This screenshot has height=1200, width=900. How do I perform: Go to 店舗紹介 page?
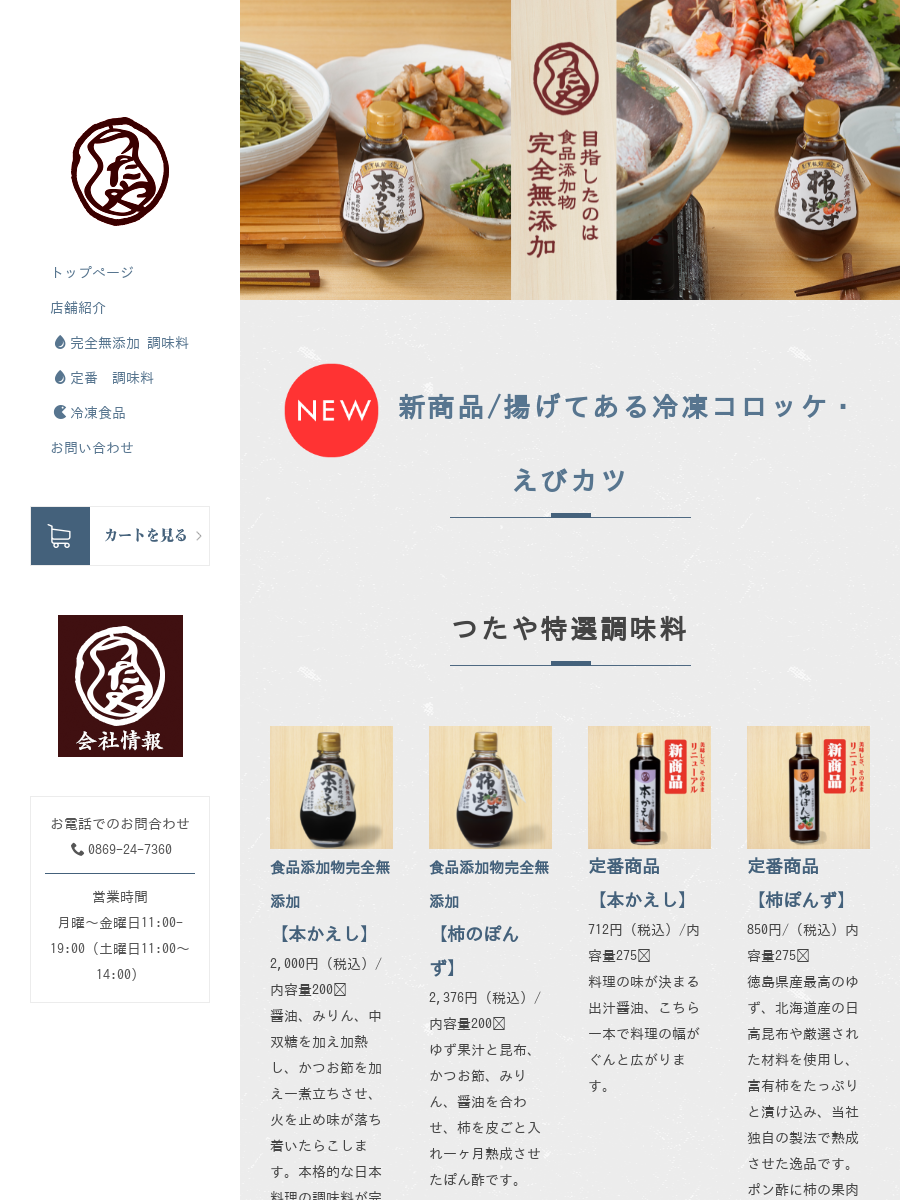[x=78, y=307]
